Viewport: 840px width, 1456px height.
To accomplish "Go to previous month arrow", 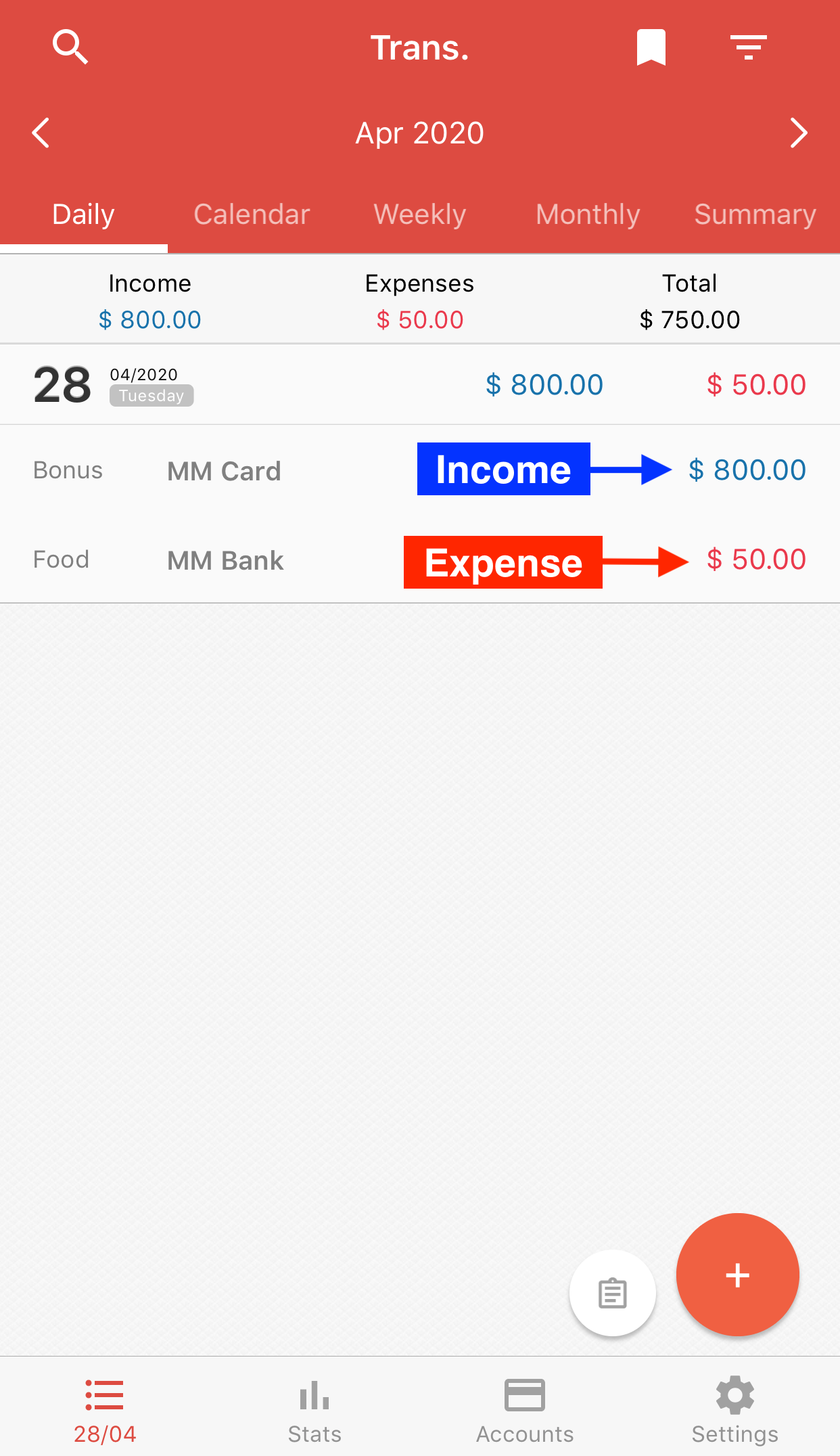I will tap(41, 133).
